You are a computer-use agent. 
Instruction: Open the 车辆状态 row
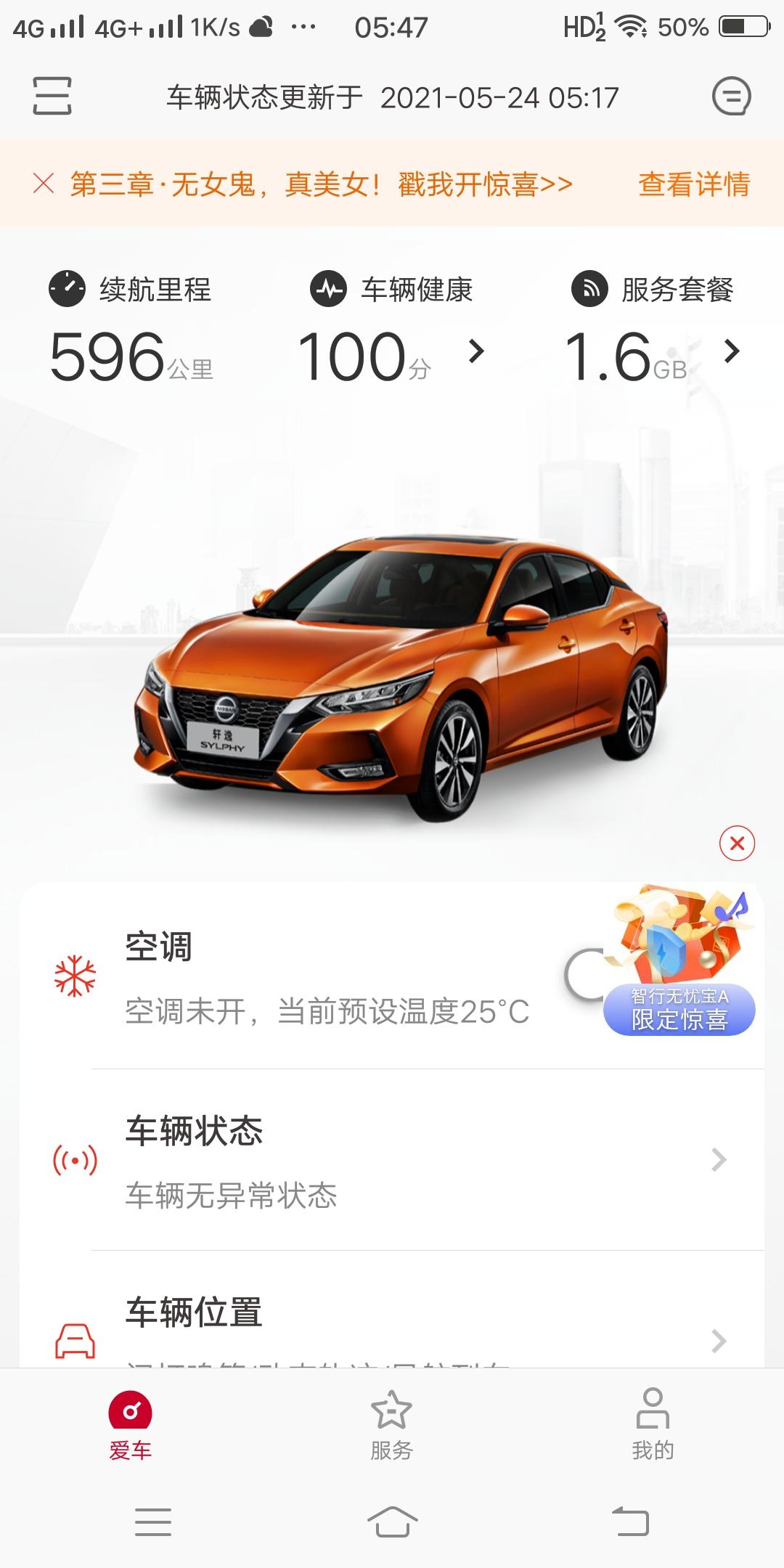coord(392,1160)
